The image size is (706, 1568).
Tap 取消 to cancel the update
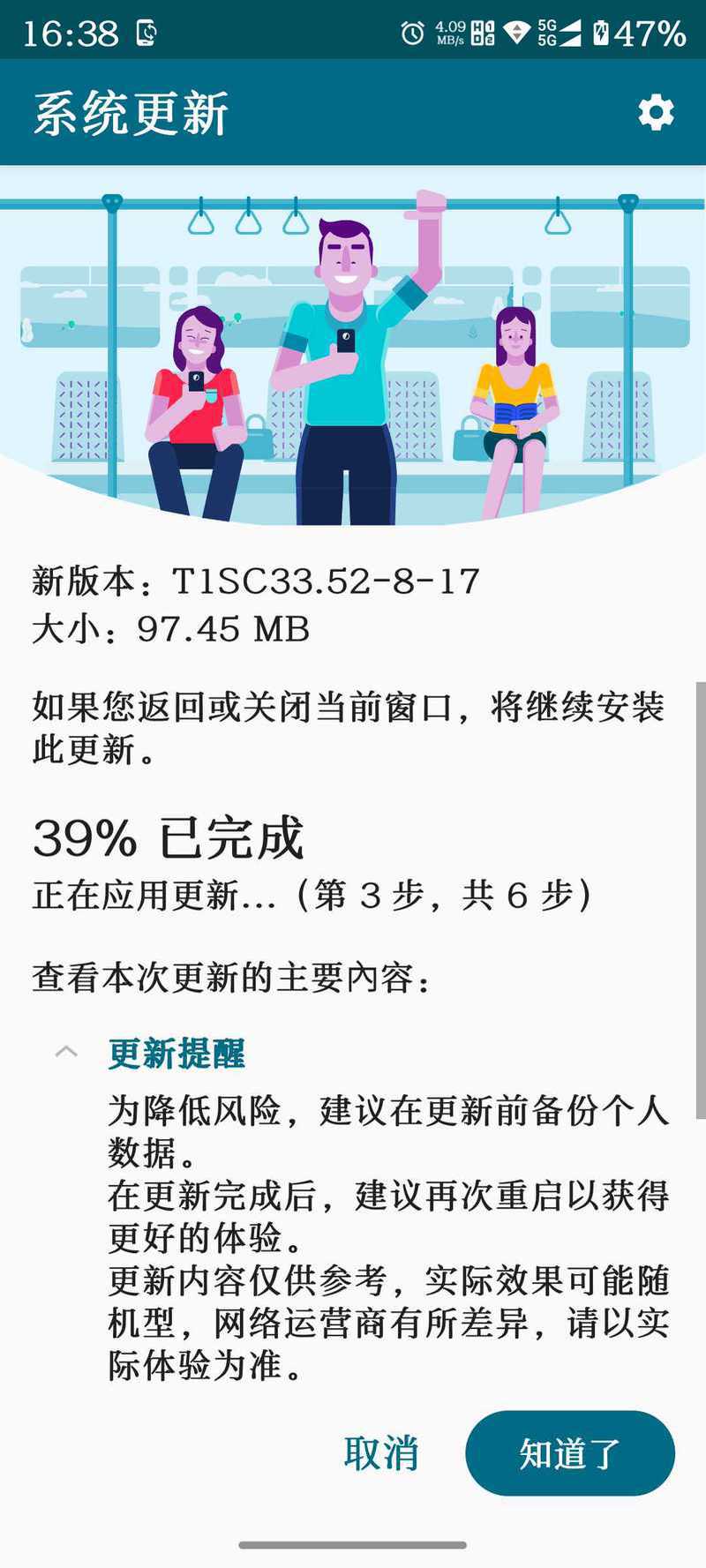[381, 1453]
